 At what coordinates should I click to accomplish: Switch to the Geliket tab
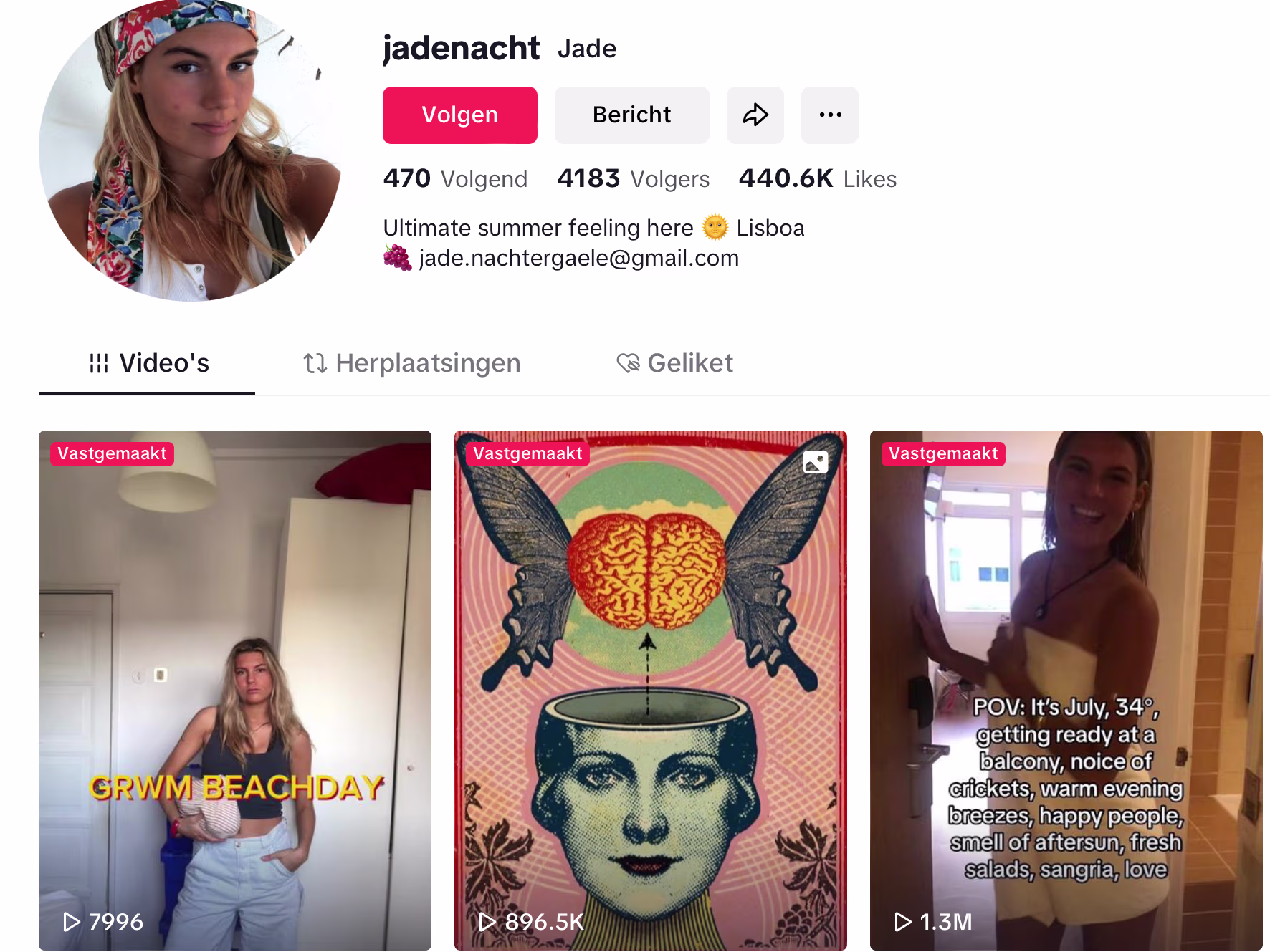[674, 363]
